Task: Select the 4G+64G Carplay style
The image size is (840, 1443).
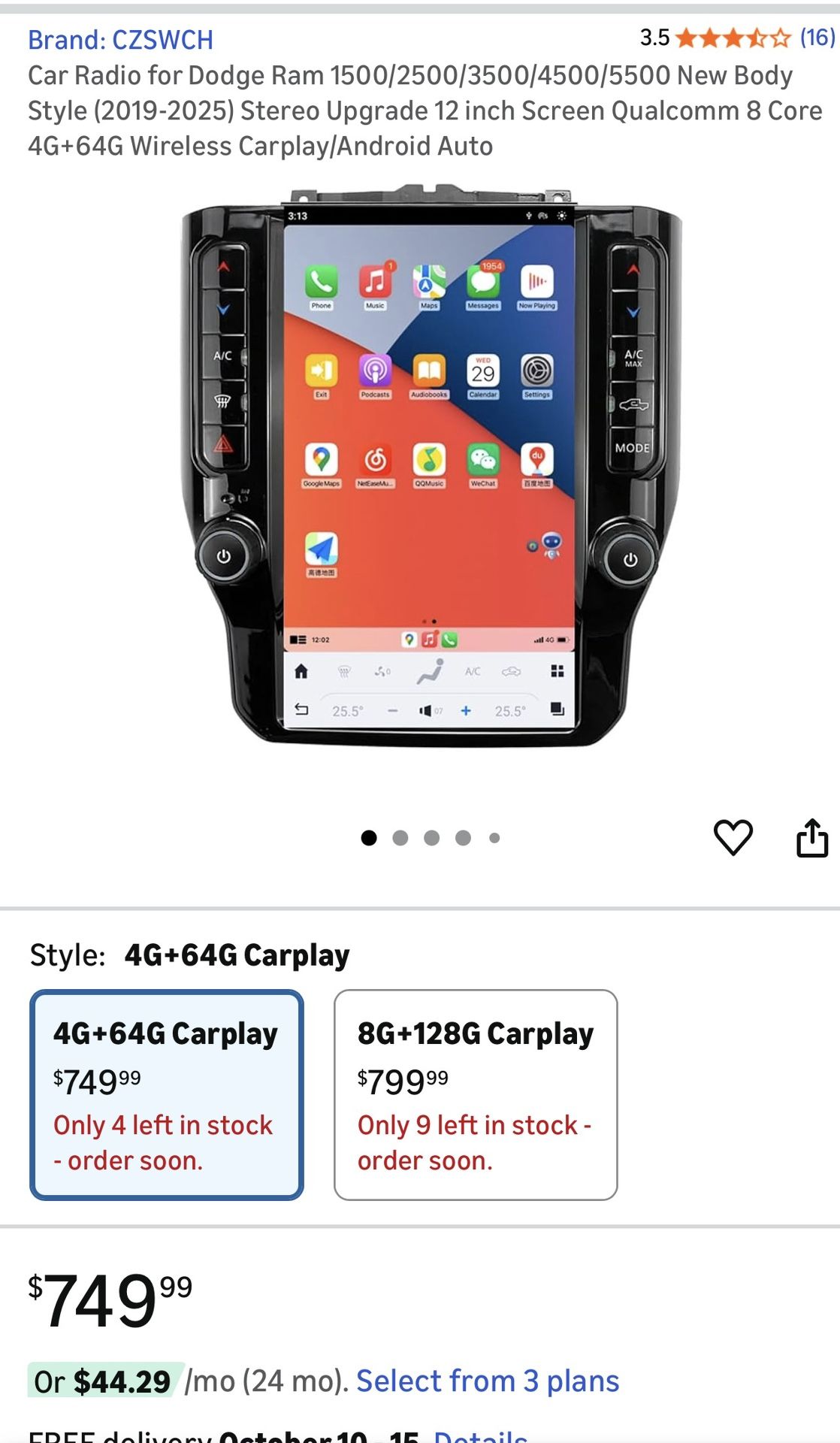Action: pos(167,1094)
